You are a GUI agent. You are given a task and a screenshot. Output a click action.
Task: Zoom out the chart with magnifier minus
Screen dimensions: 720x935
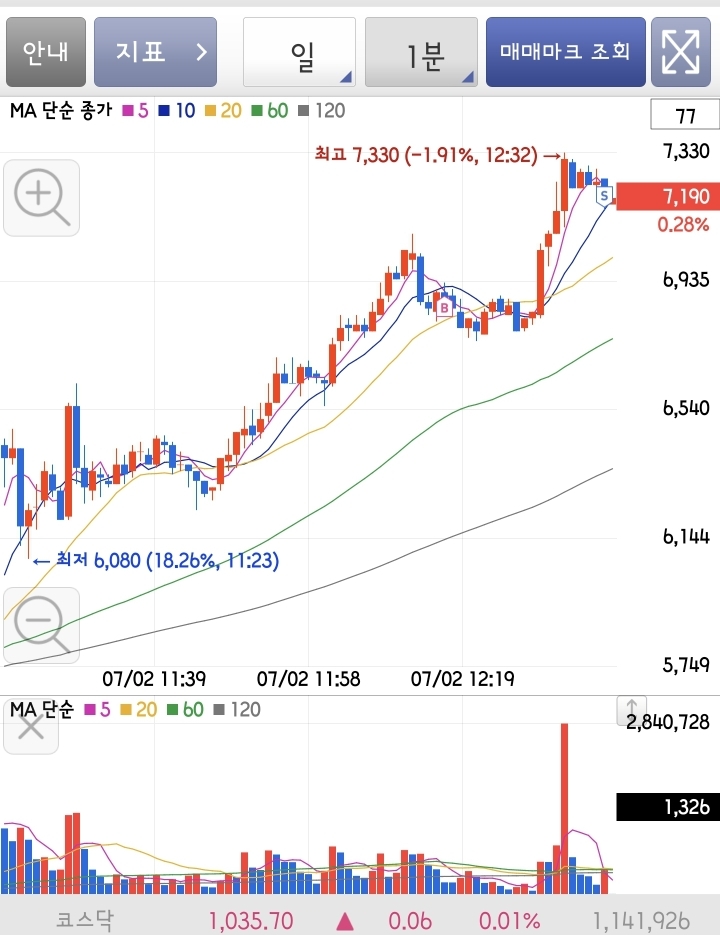point(41,625)
